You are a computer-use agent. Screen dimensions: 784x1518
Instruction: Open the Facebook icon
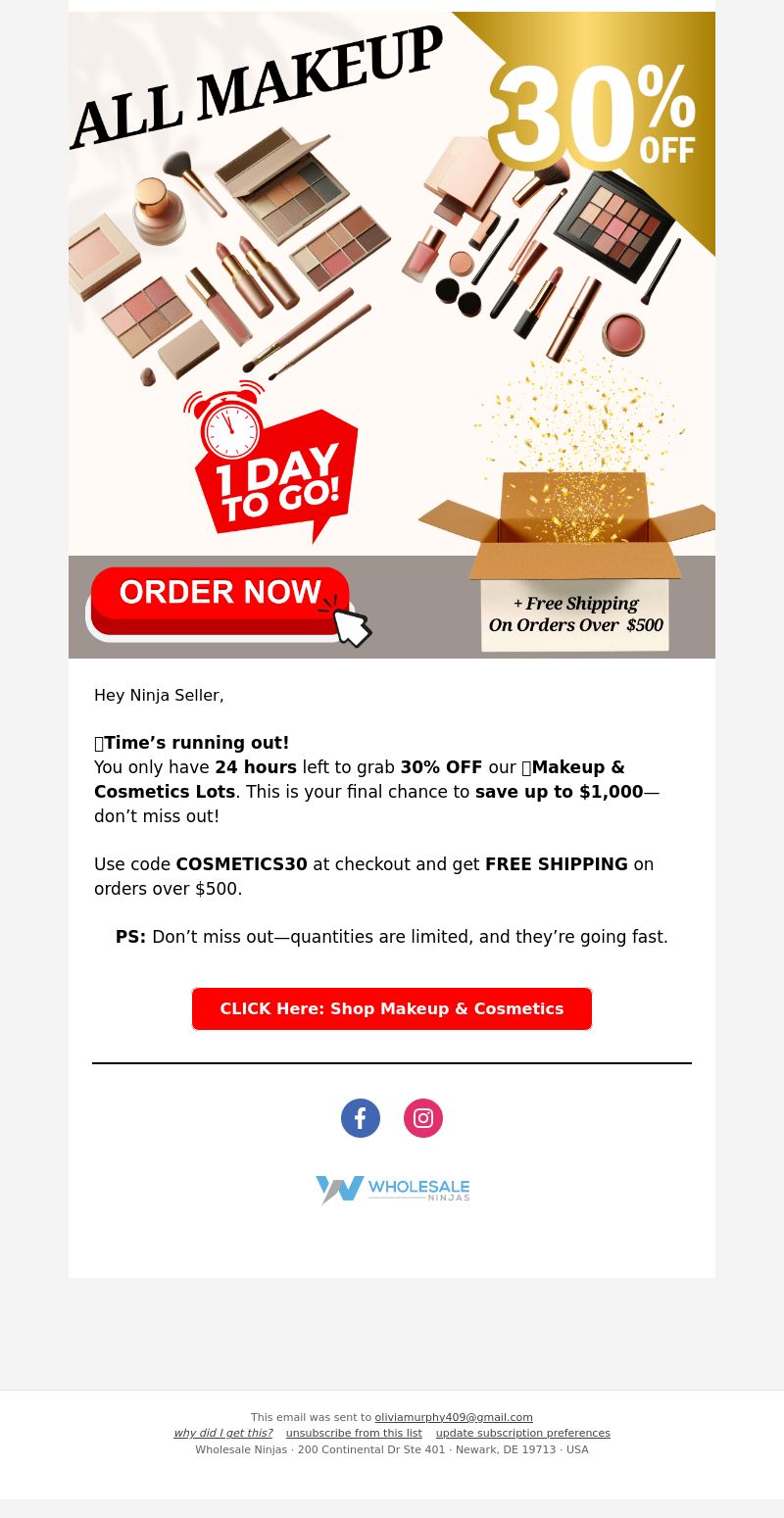361,1118
